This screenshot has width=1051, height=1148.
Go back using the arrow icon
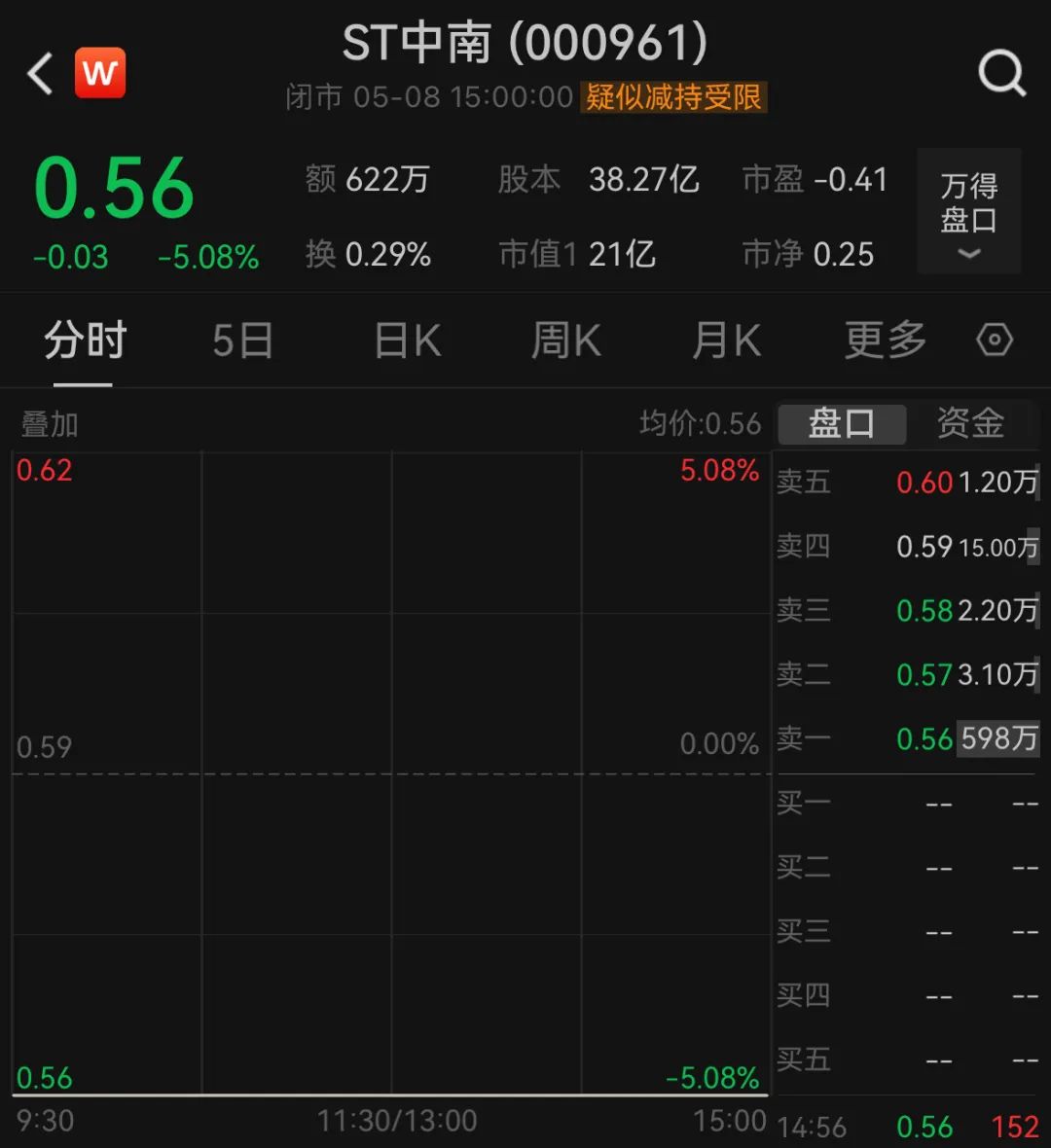[x=41, y=74]
